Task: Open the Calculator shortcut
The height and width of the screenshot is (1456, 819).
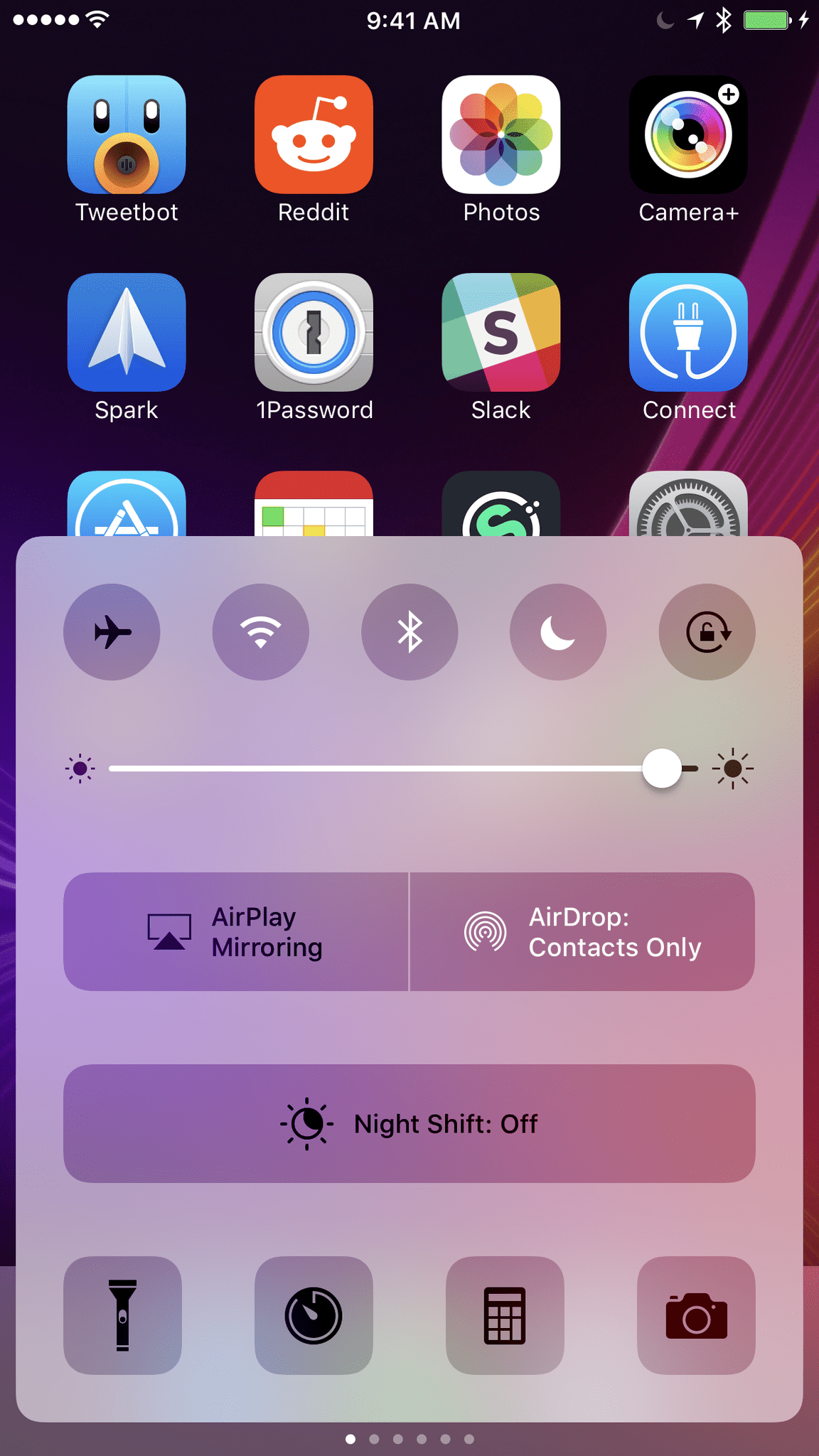Action: pyautogui.click(x=505, y=1315)
